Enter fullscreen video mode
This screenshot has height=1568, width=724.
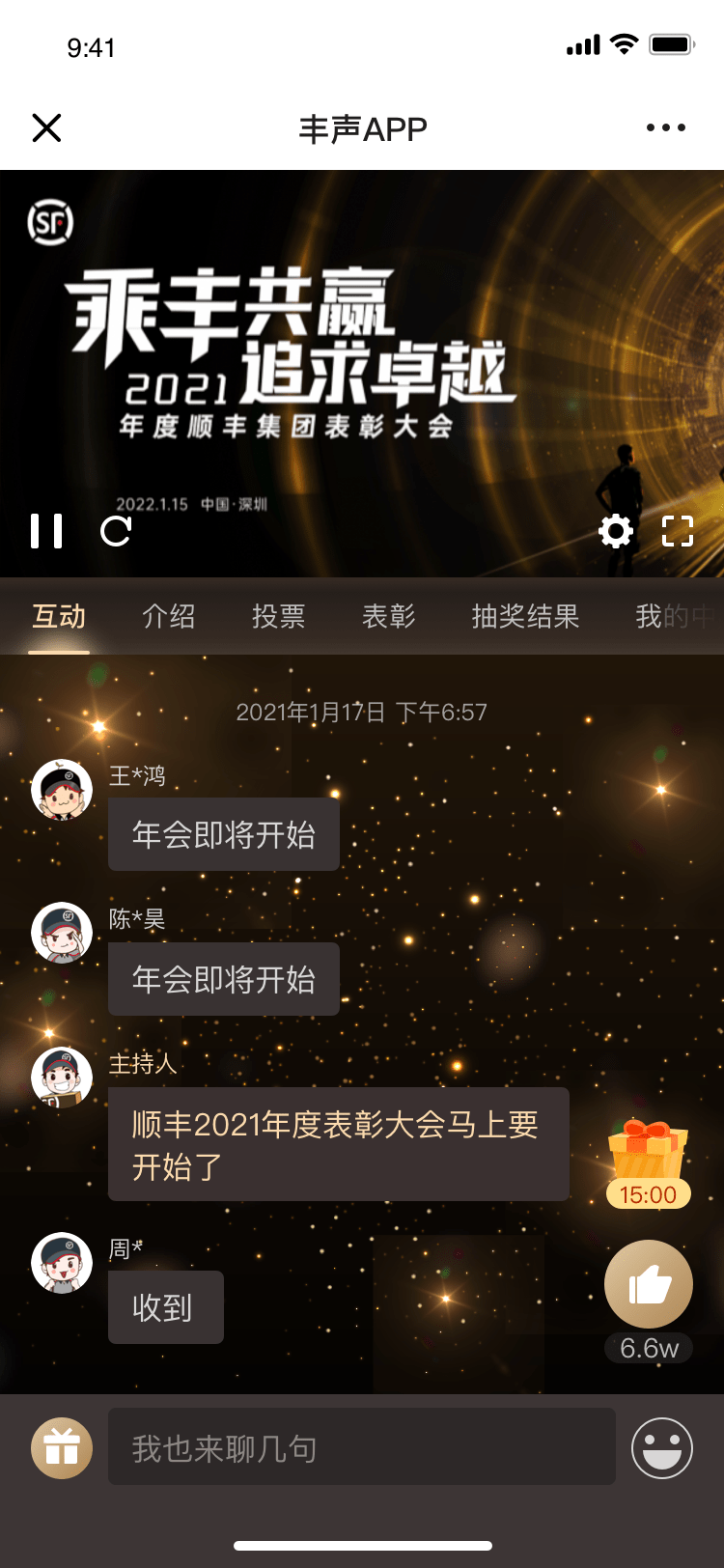click(678, 530)
